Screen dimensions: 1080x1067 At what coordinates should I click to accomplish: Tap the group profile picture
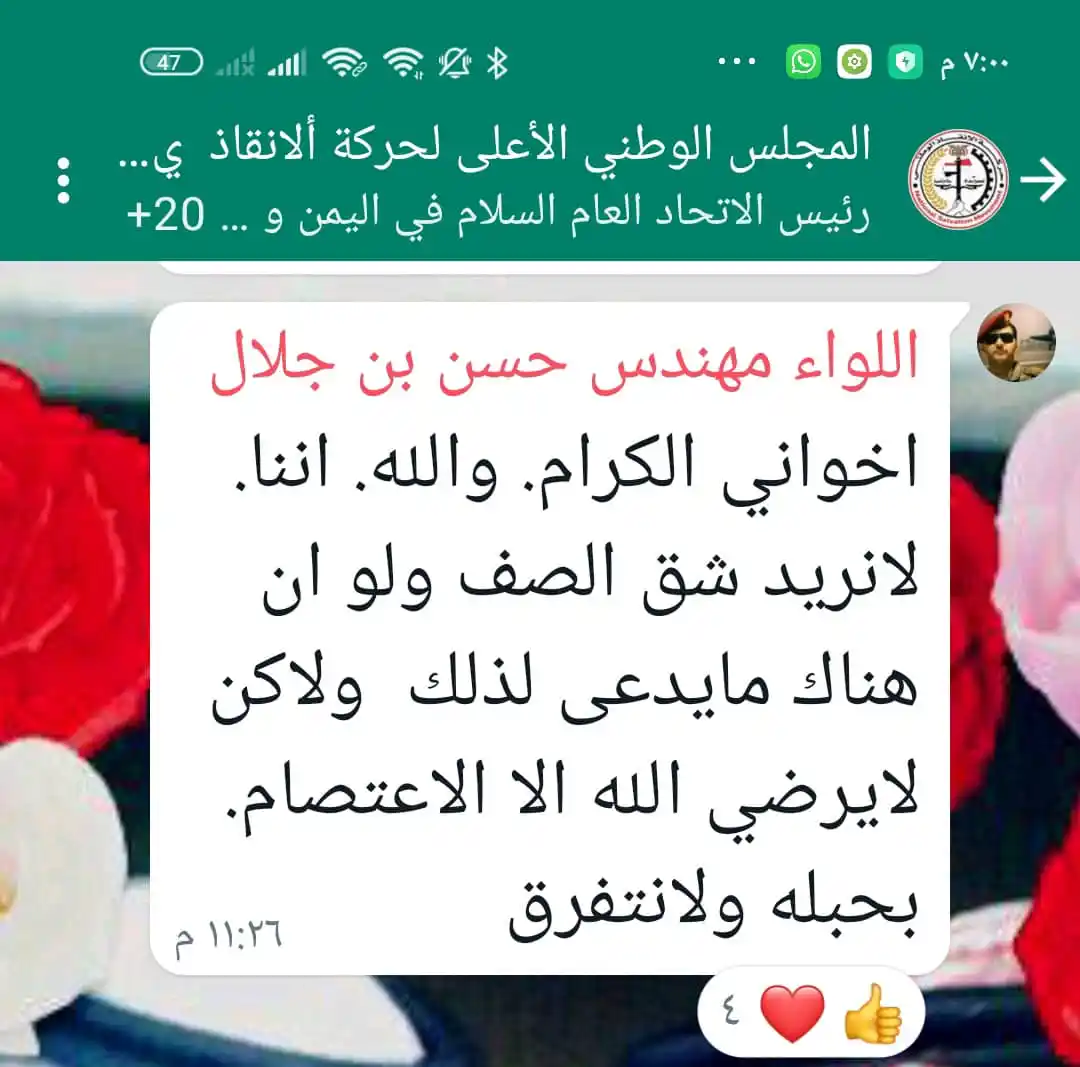[957, 180]
